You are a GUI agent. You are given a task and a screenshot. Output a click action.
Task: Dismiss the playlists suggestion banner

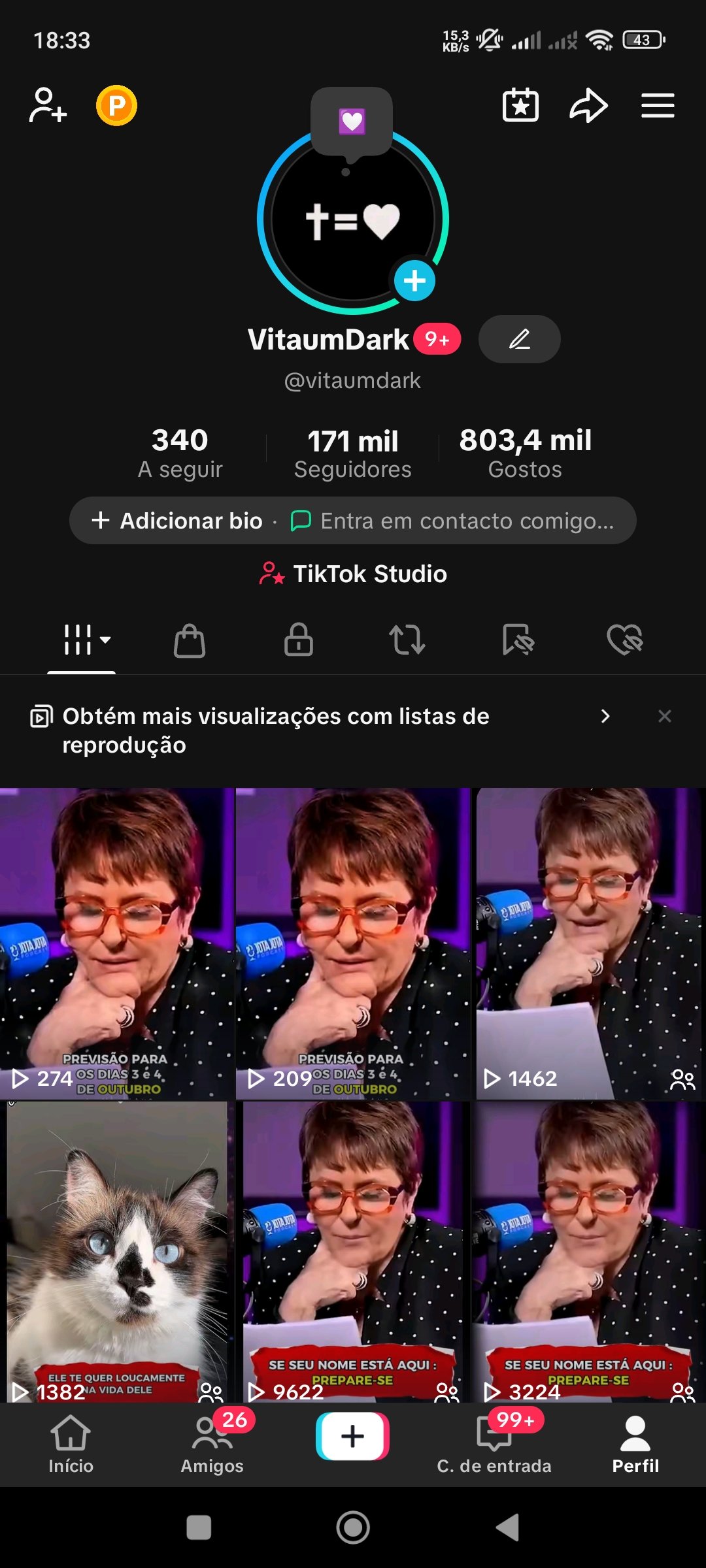tap(665, 716)
